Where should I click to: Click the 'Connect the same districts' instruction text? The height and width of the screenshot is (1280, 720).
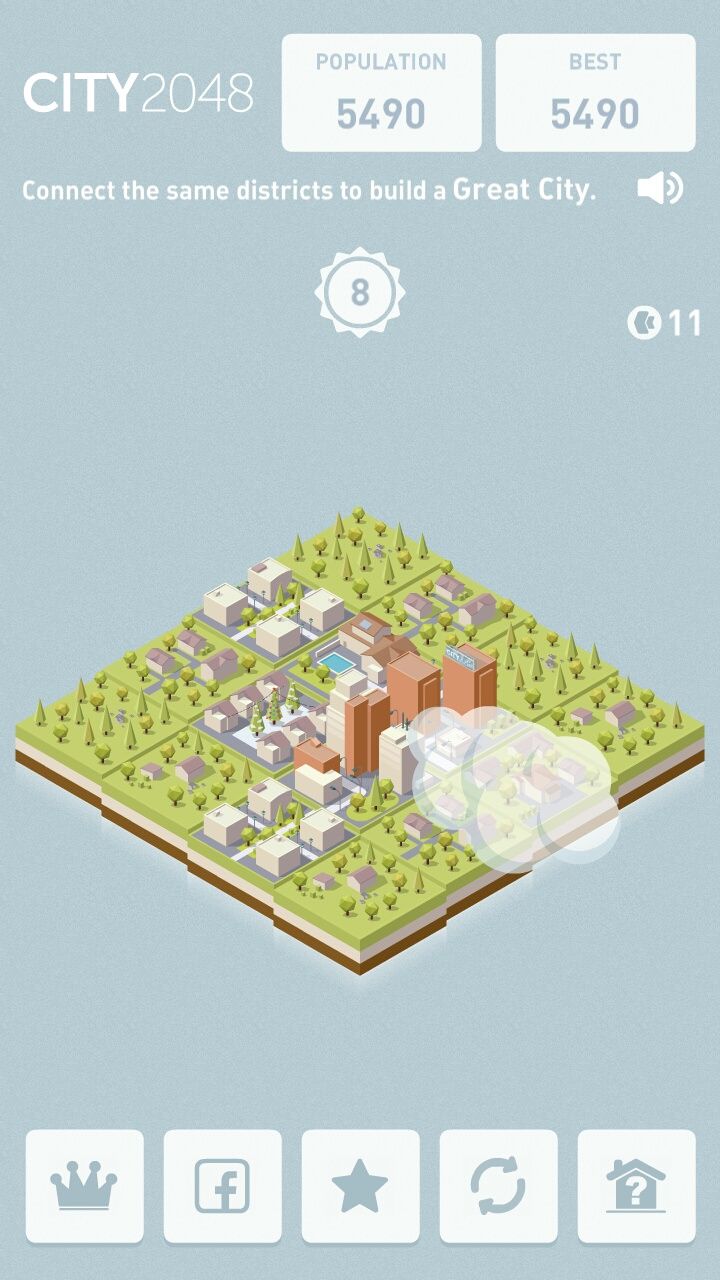pyautogui.click(x=310, y=190)
